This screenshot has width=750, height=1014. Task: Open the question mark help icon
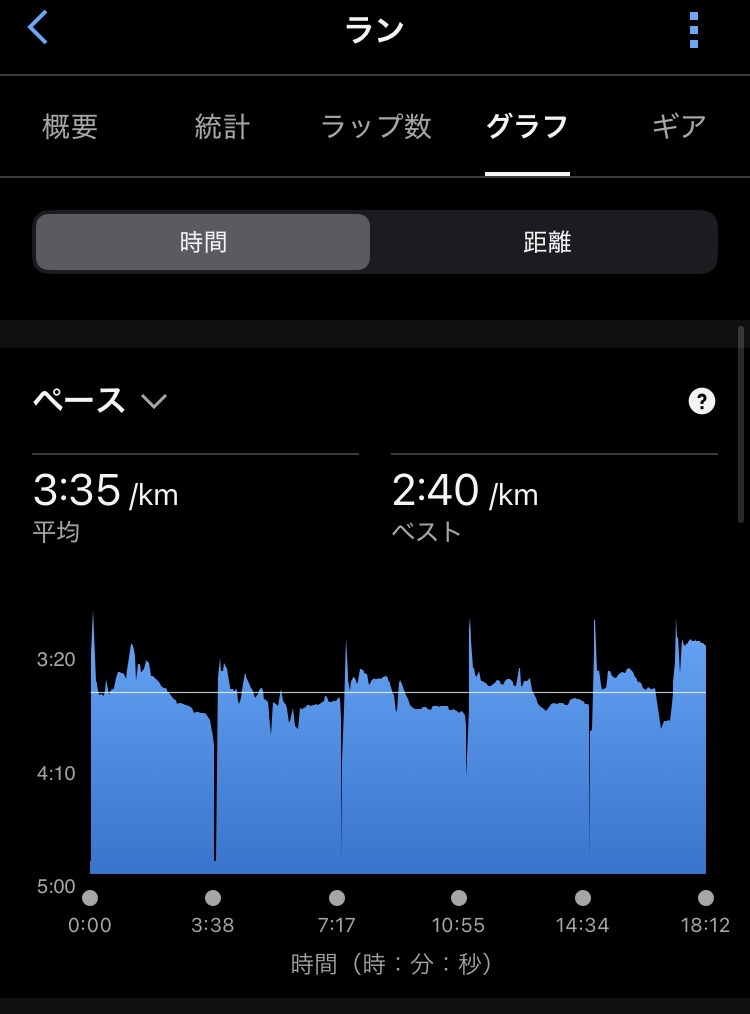point(702,401)
